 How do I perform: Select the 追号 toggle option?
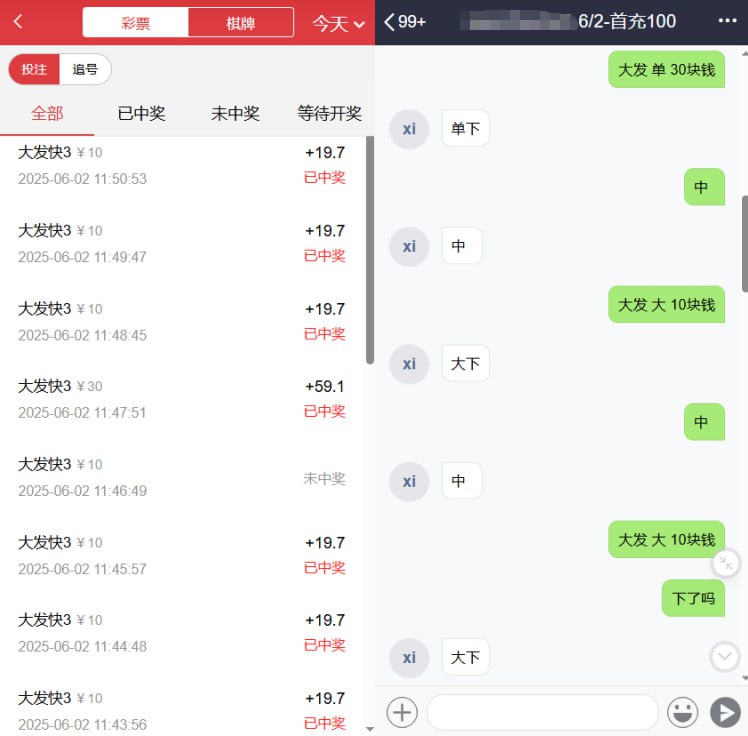pyautogui.click(x=85, y=69)
